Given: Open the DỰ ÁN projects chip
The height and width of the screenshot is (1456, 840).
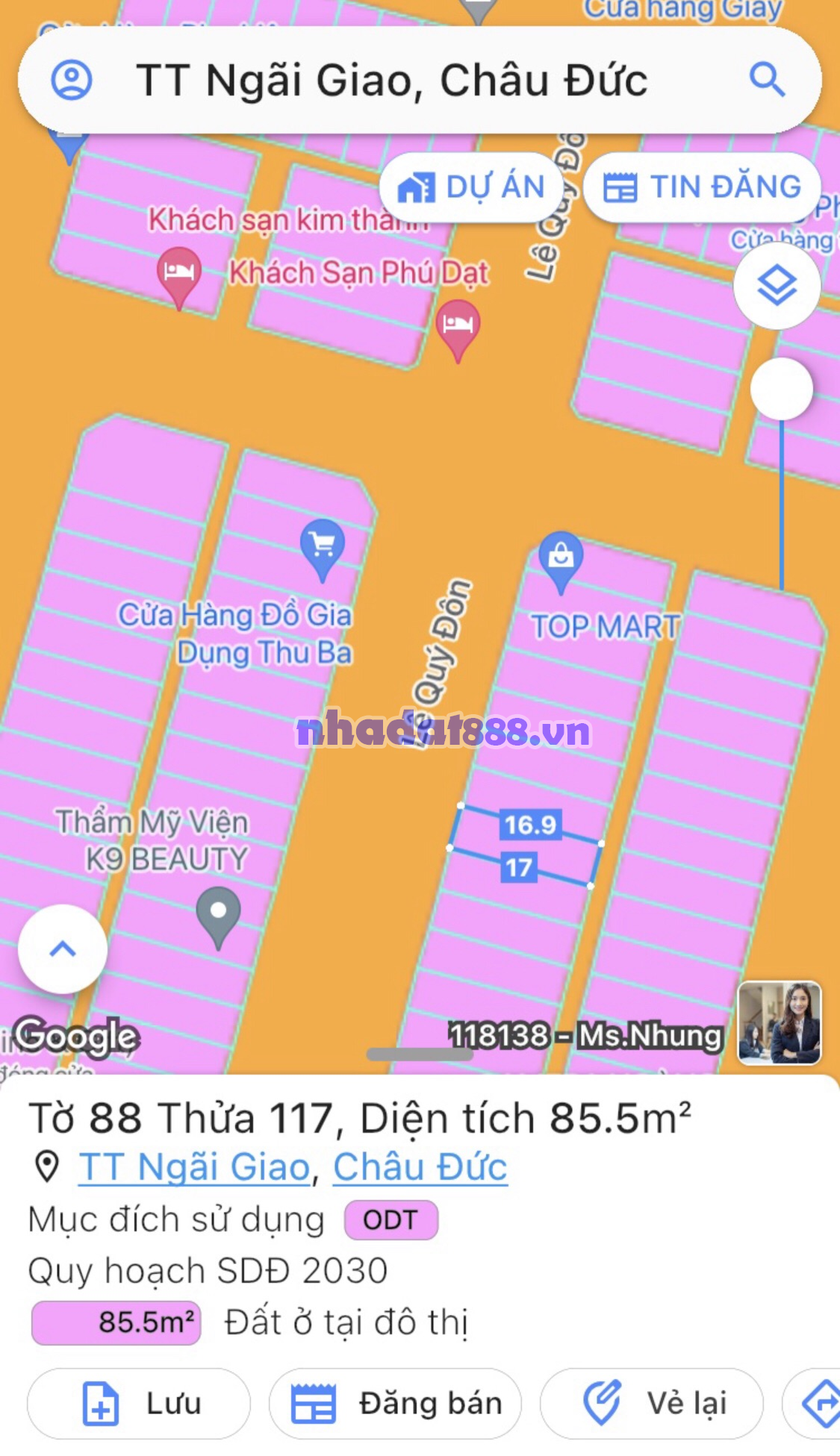Looking at the screenshot, I should [x=471, y=187].
